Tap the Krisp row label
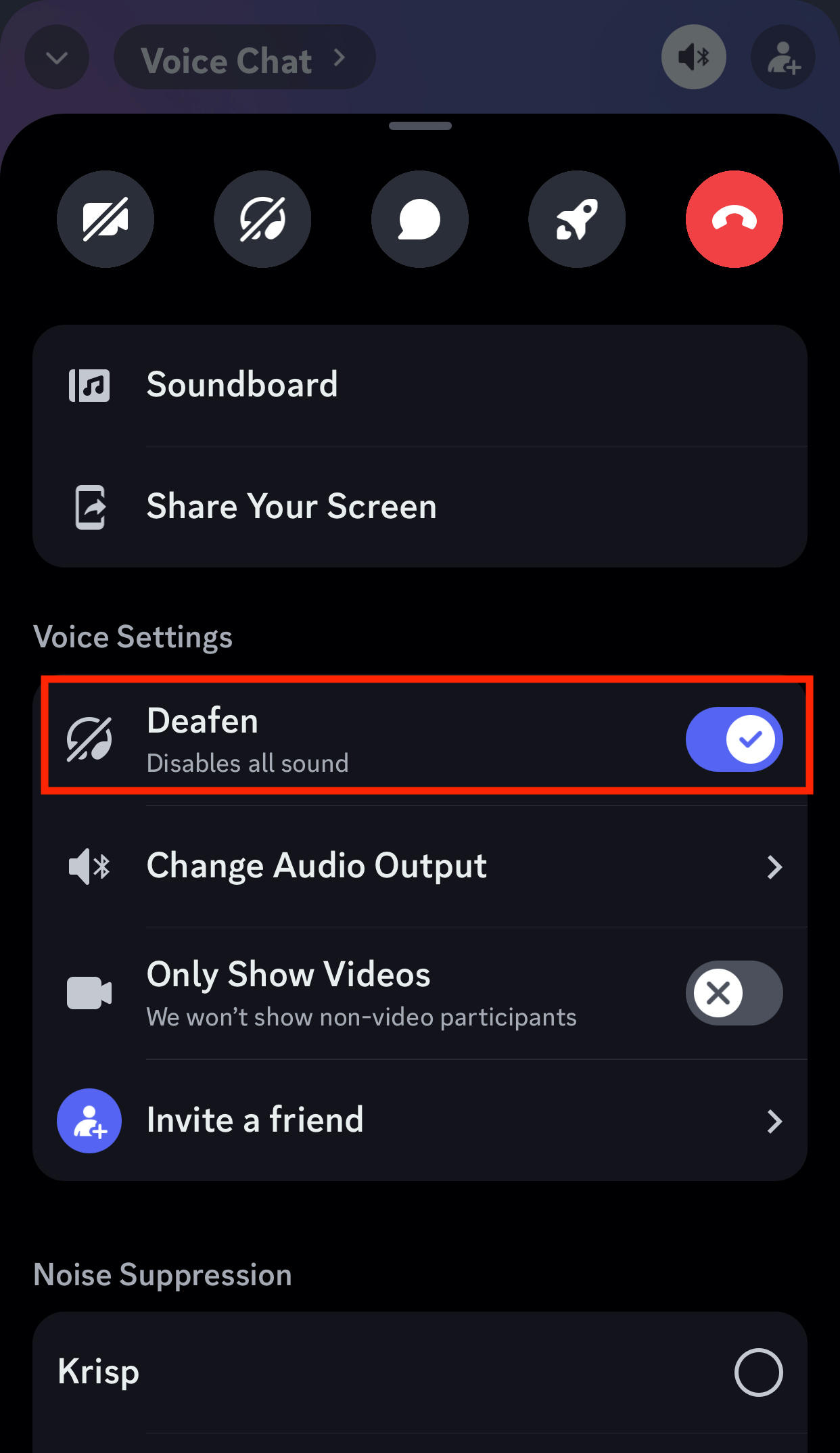Viewport: 840px width, 1453px height. pos(97,1373)
